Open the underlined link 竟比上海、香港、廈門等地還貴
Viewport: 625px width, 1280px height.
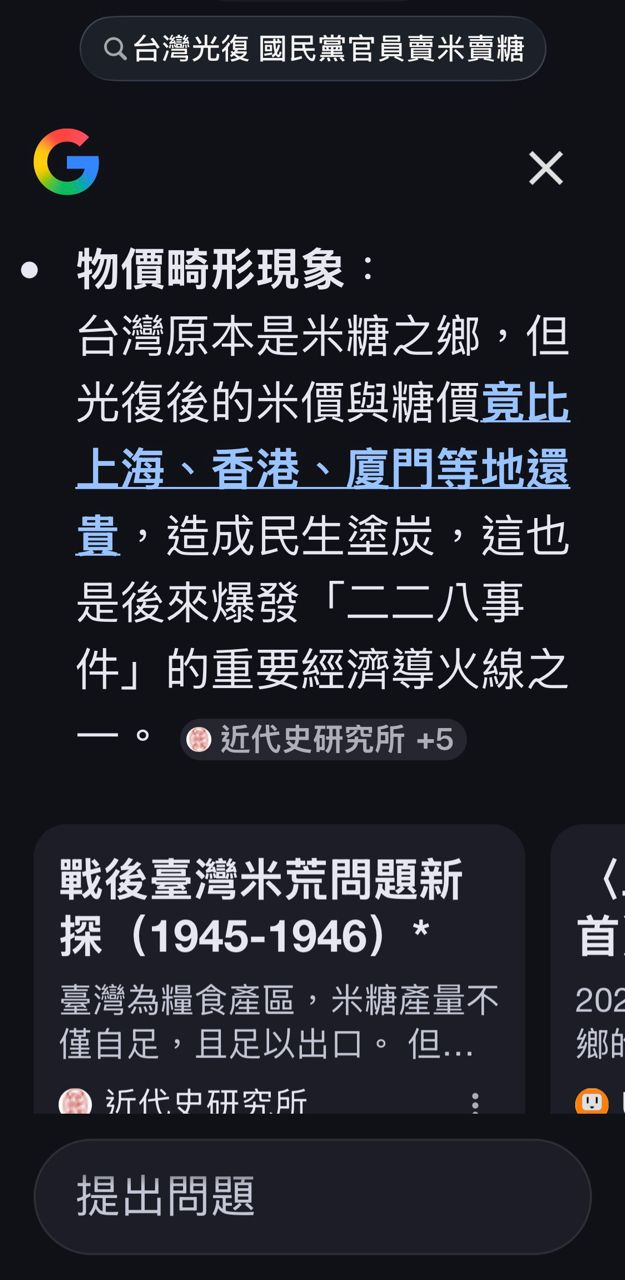click(323, 469)
